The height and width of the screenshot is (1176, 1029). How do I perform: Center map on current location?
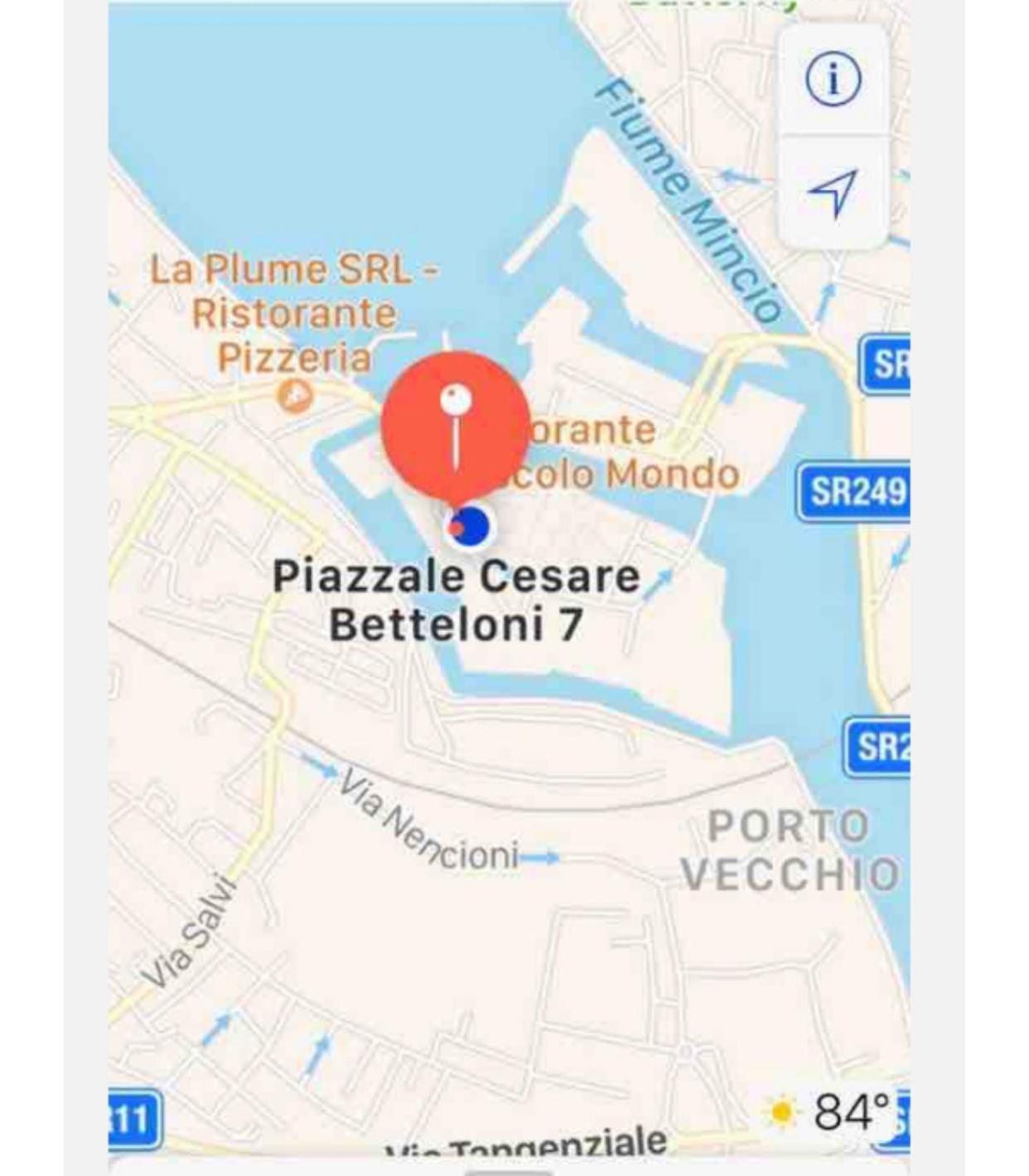tap(833, 193)
